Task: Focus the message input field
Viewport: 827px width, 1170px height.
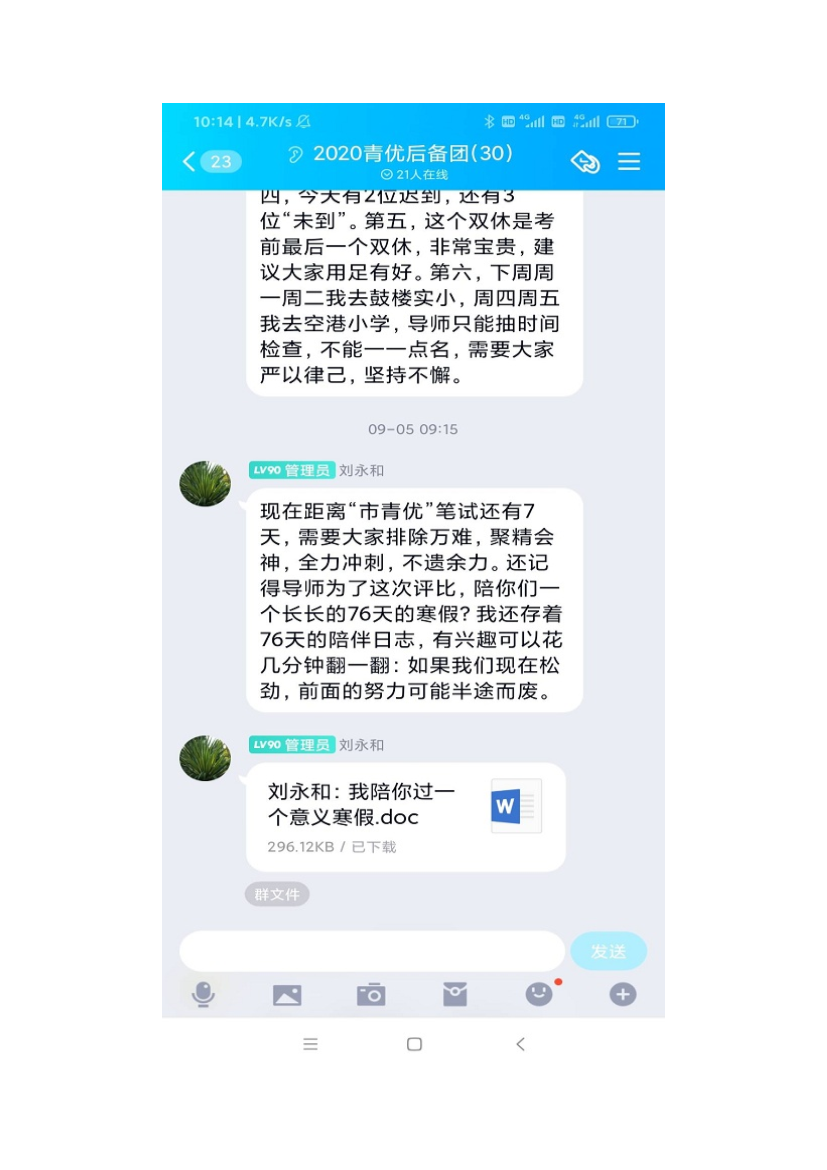Action: [372, 951]
